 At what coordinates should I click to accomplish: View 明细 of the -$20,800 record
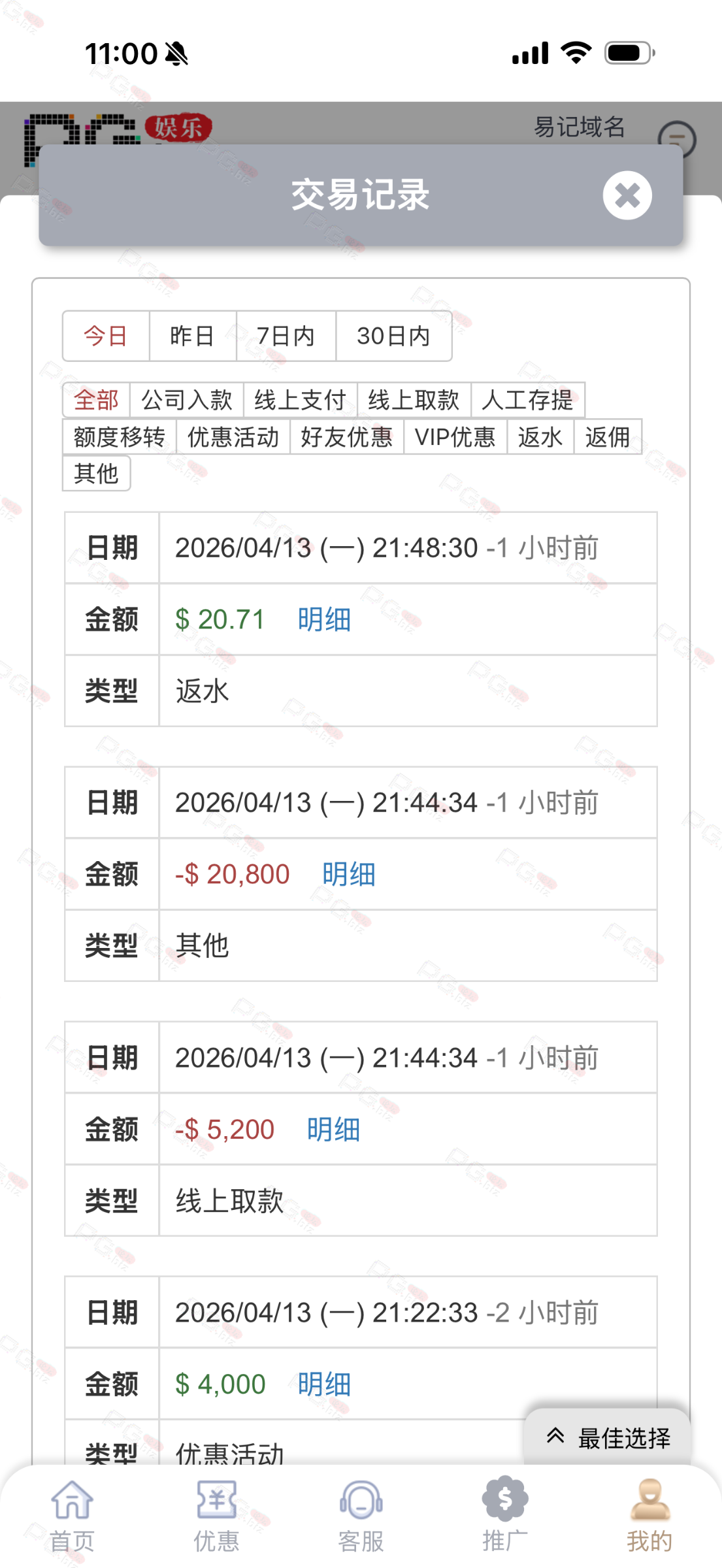pos(348,874)
